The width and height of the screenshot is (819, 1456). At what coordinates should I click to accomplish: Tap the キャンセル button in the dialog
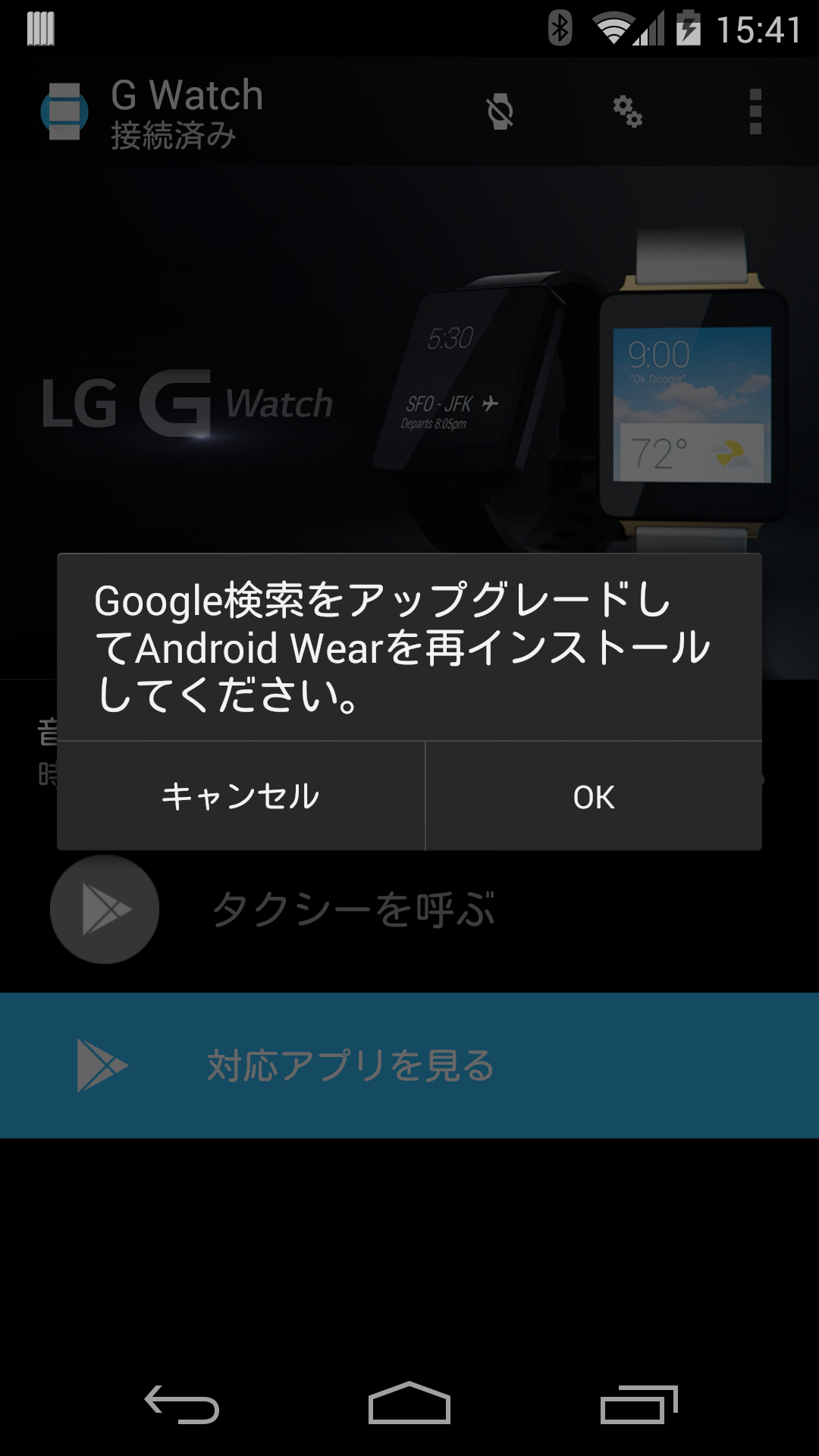(x=241, y=796)
